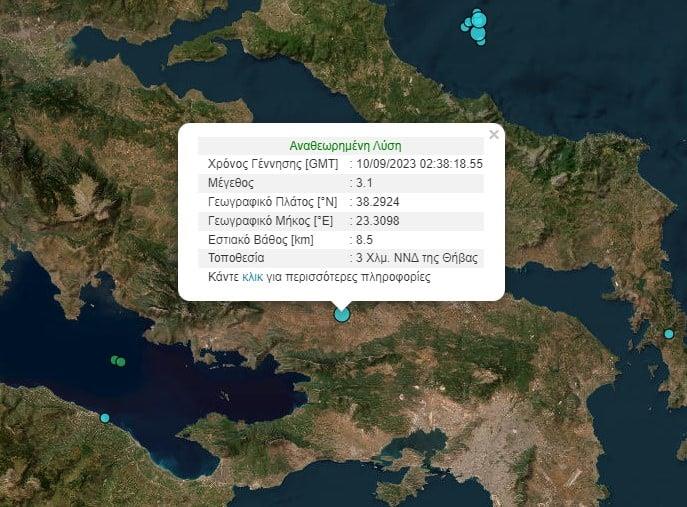687x507 pixels.
Task: Select the earthquake marker under the popup pointer
Action: point(342,315)
